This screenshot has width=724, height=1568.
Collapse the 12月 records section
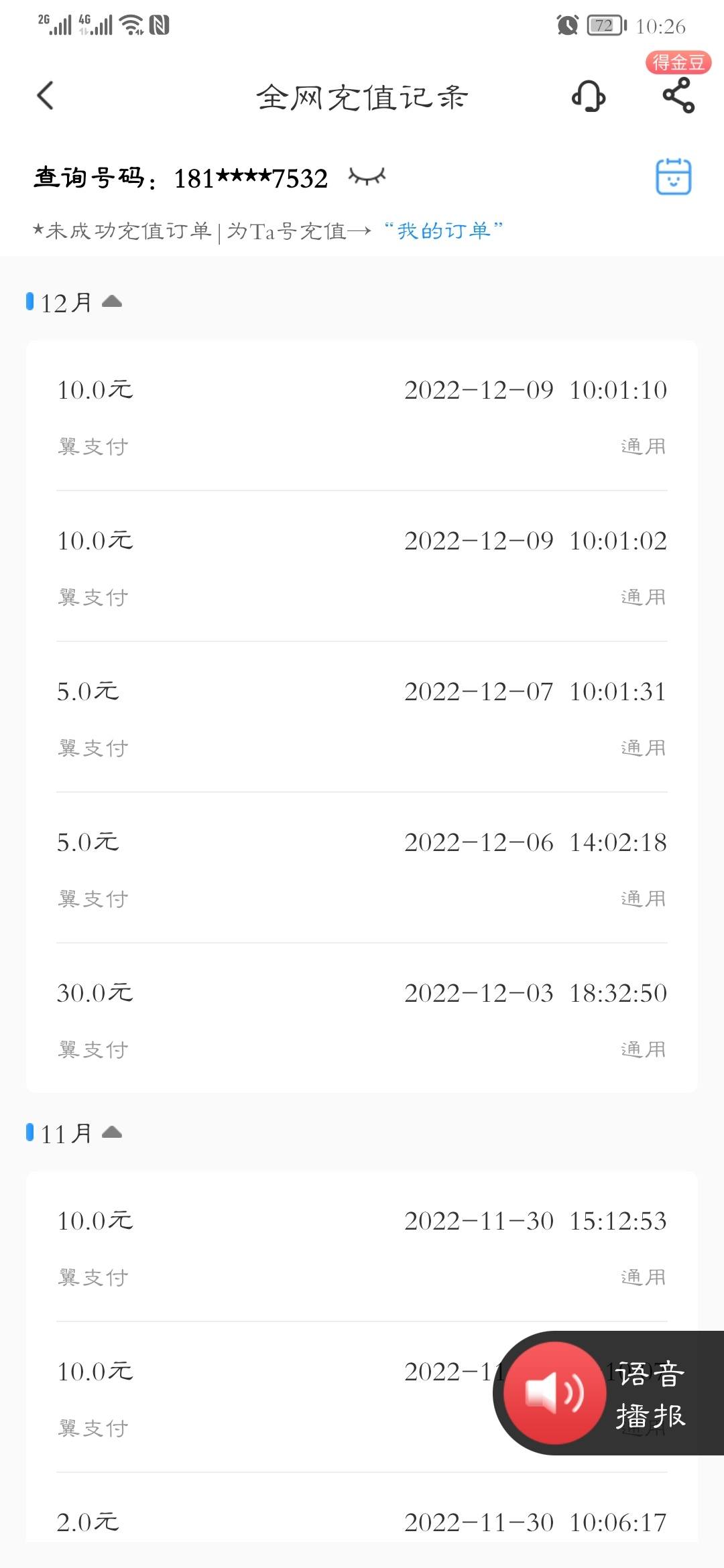click(112, 302)
